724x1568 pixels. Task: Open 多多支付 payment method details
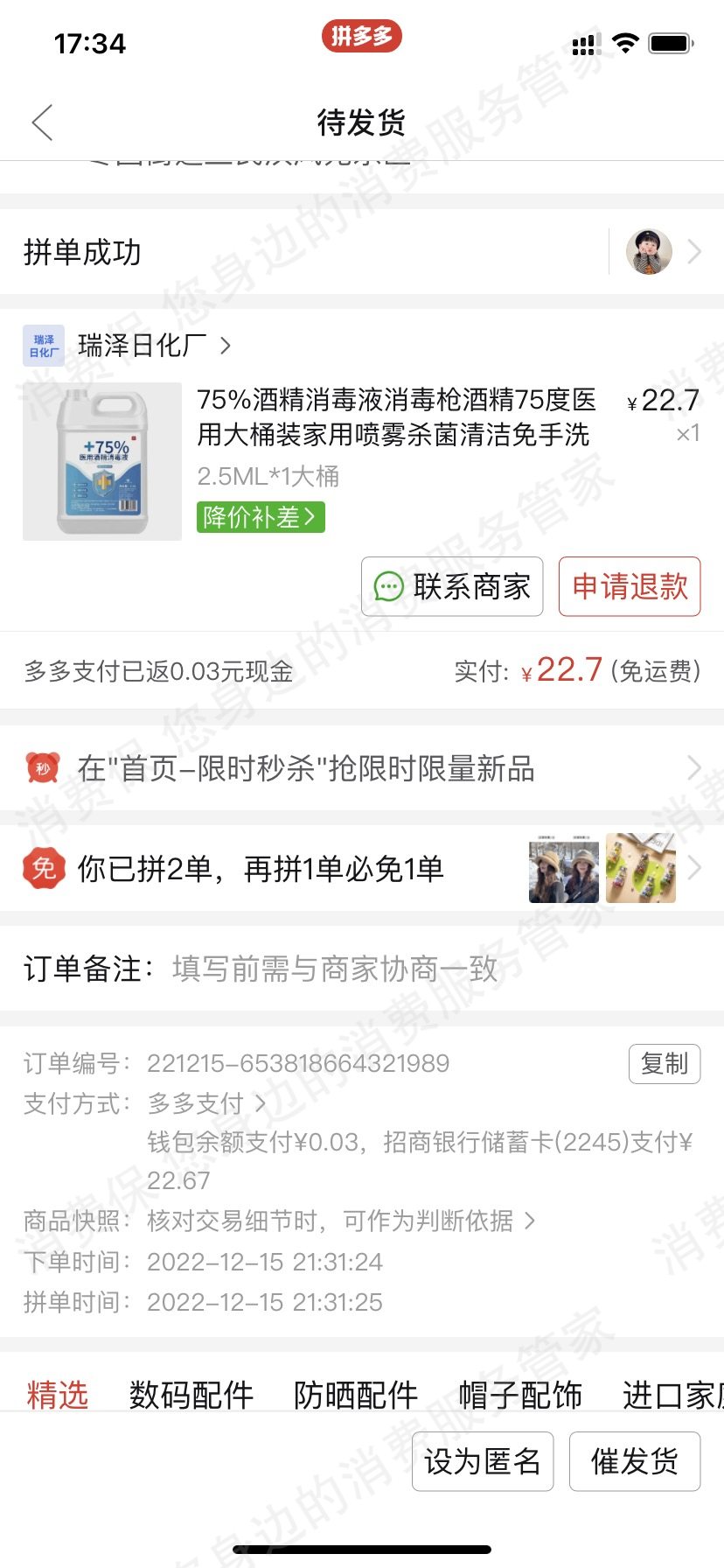click(206, 1103)
